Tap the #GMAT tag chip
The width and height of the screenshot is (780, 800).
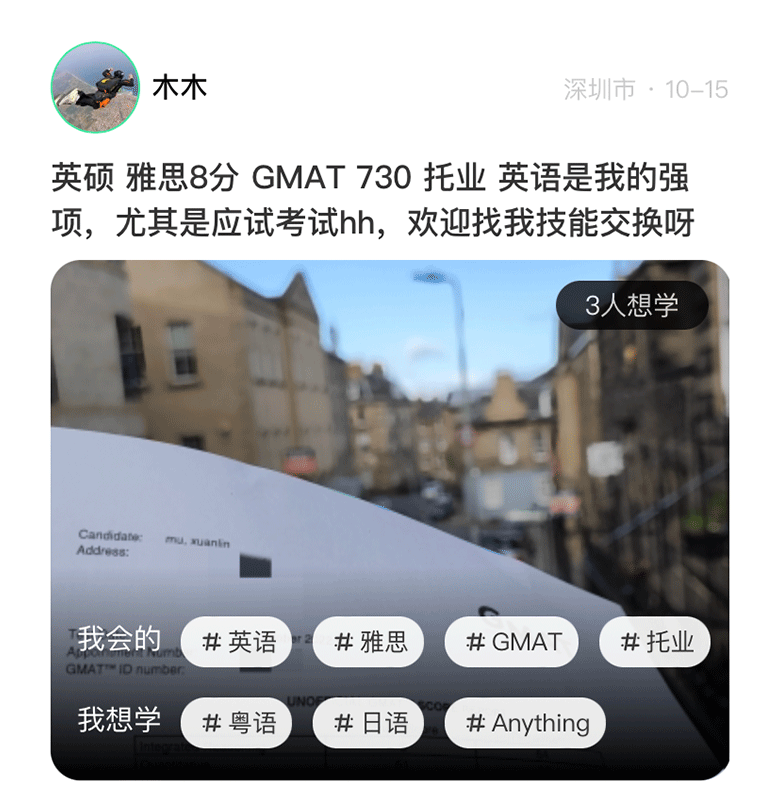coord(512,642)
